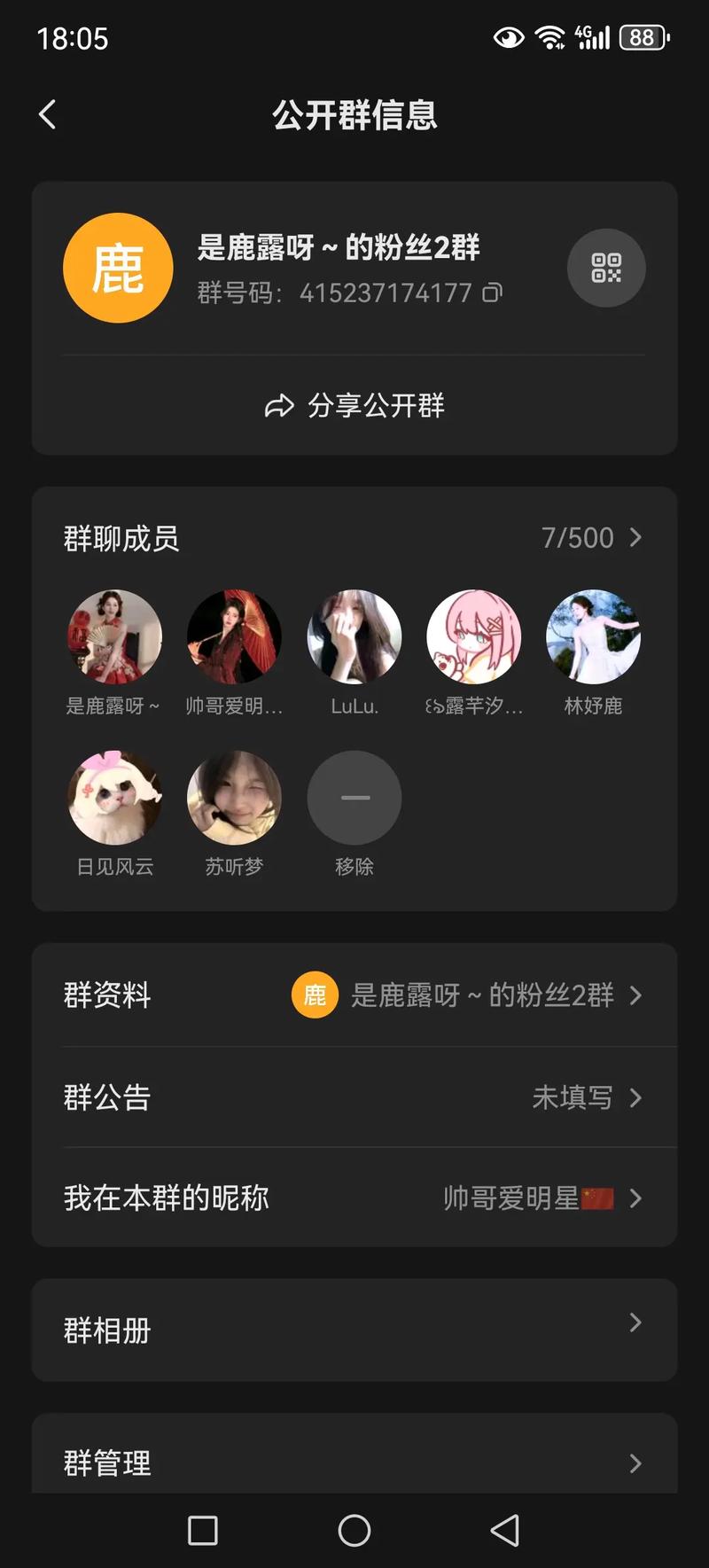709x1568 pixels.
Task: Select member LuLu.
Action: 354,636
